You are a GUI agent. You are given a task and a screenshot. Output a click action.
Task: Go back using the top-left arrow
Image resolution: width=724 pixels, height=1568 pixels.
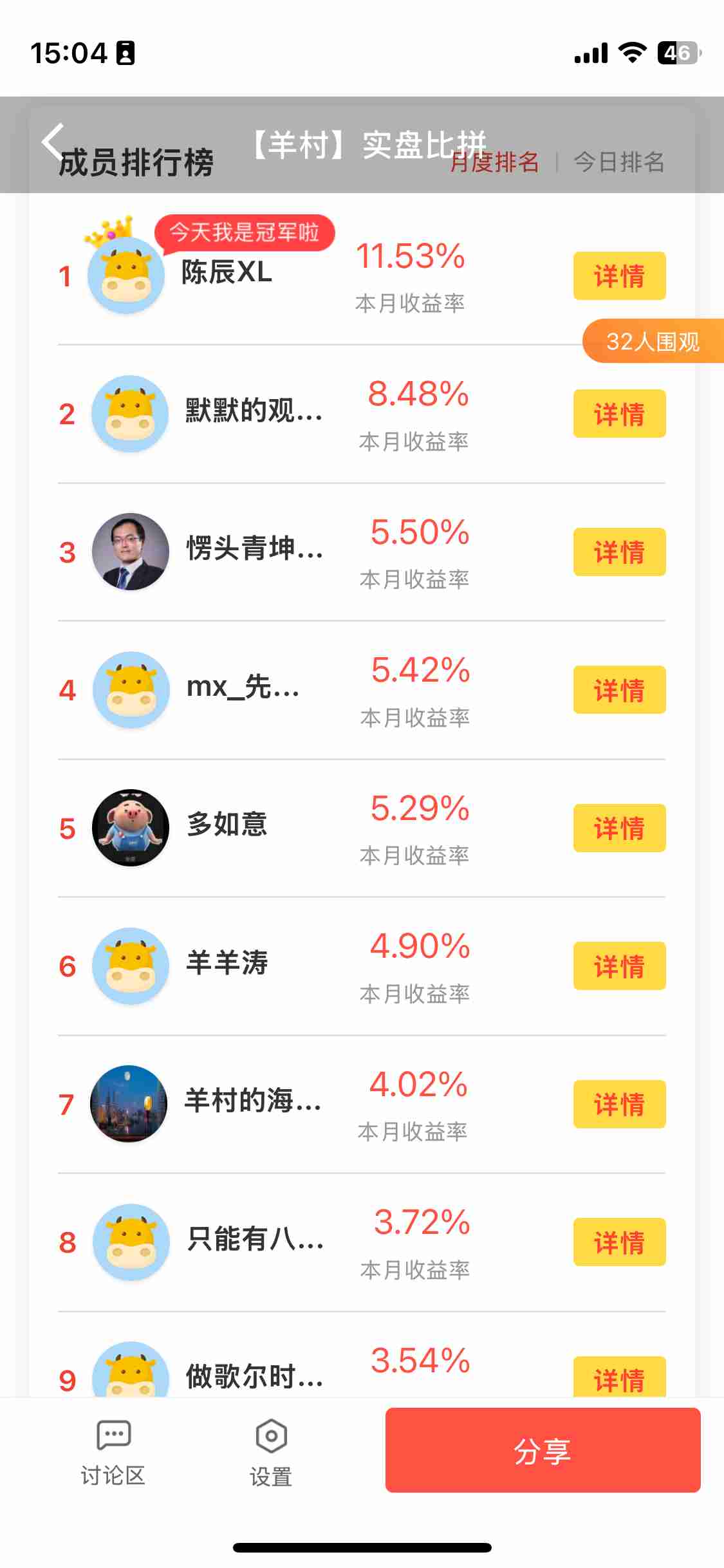click(54, 140)
